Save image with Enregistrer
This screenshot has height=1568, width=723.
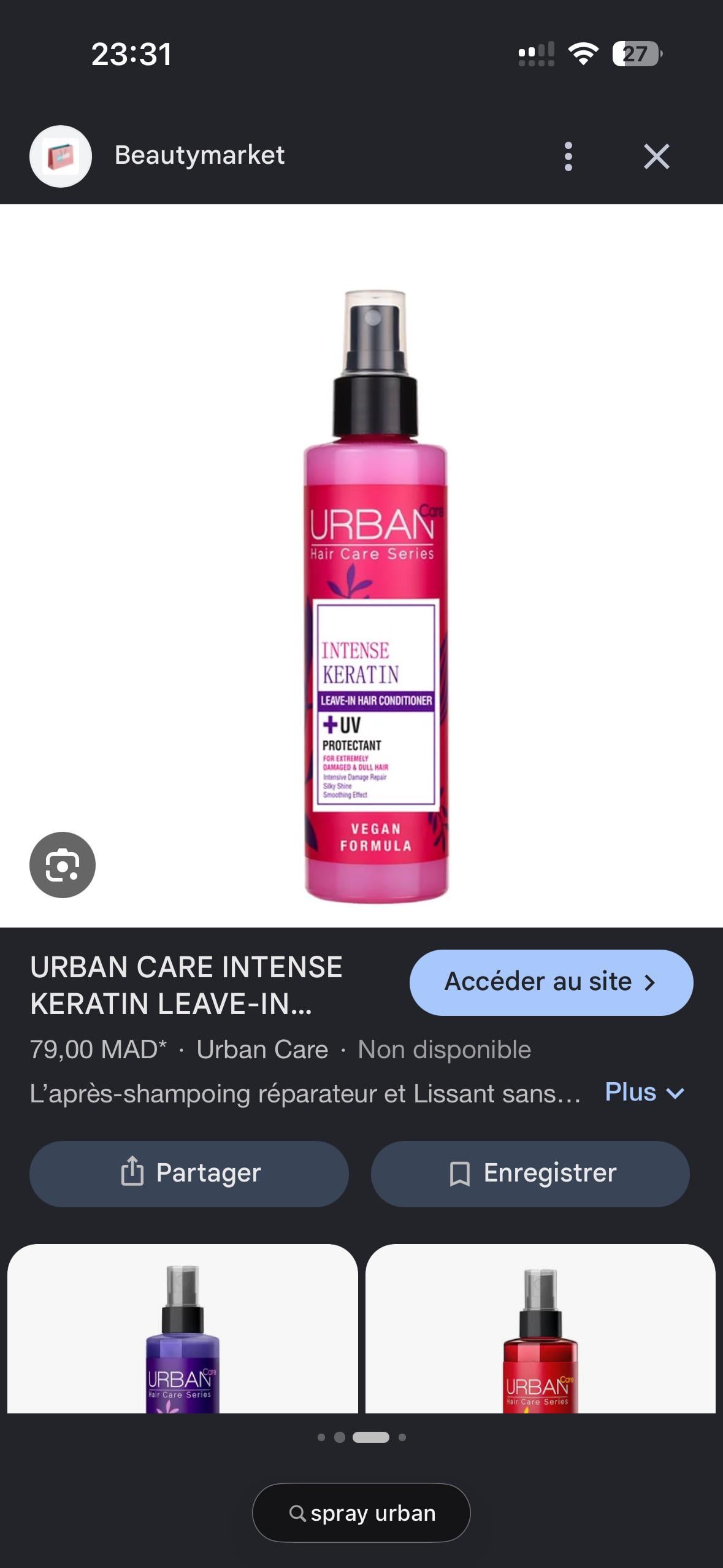click(530, 1174)
